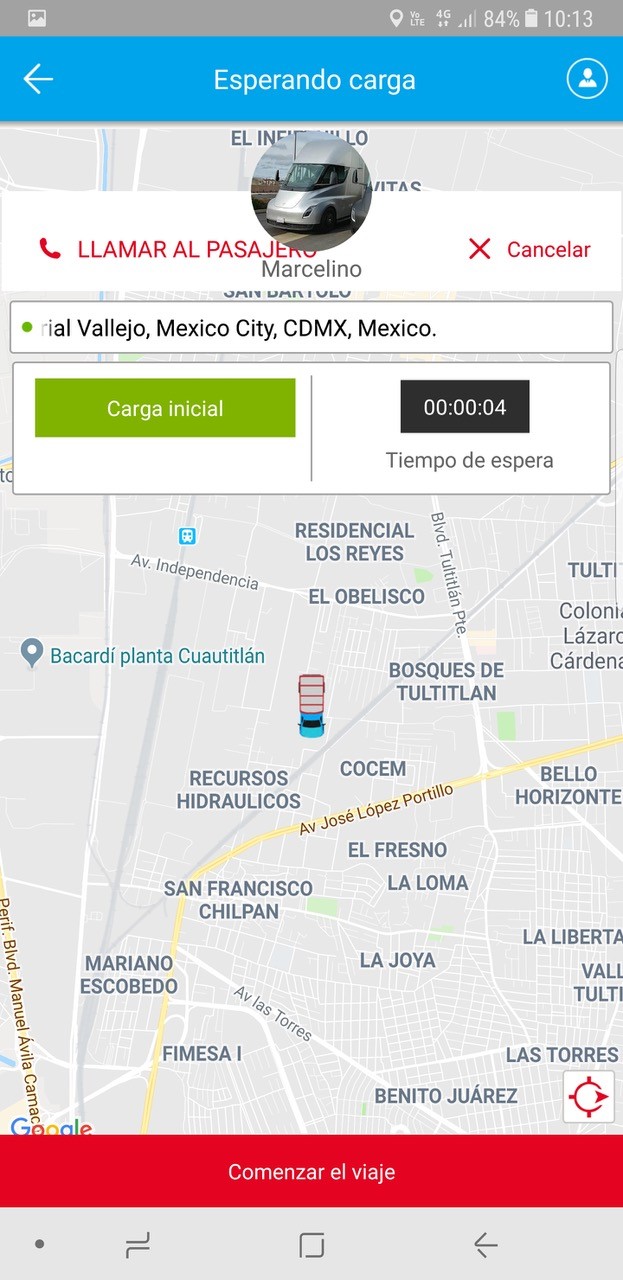
Task: Open recent apps from navigation bar
Action: (137, 1244)
